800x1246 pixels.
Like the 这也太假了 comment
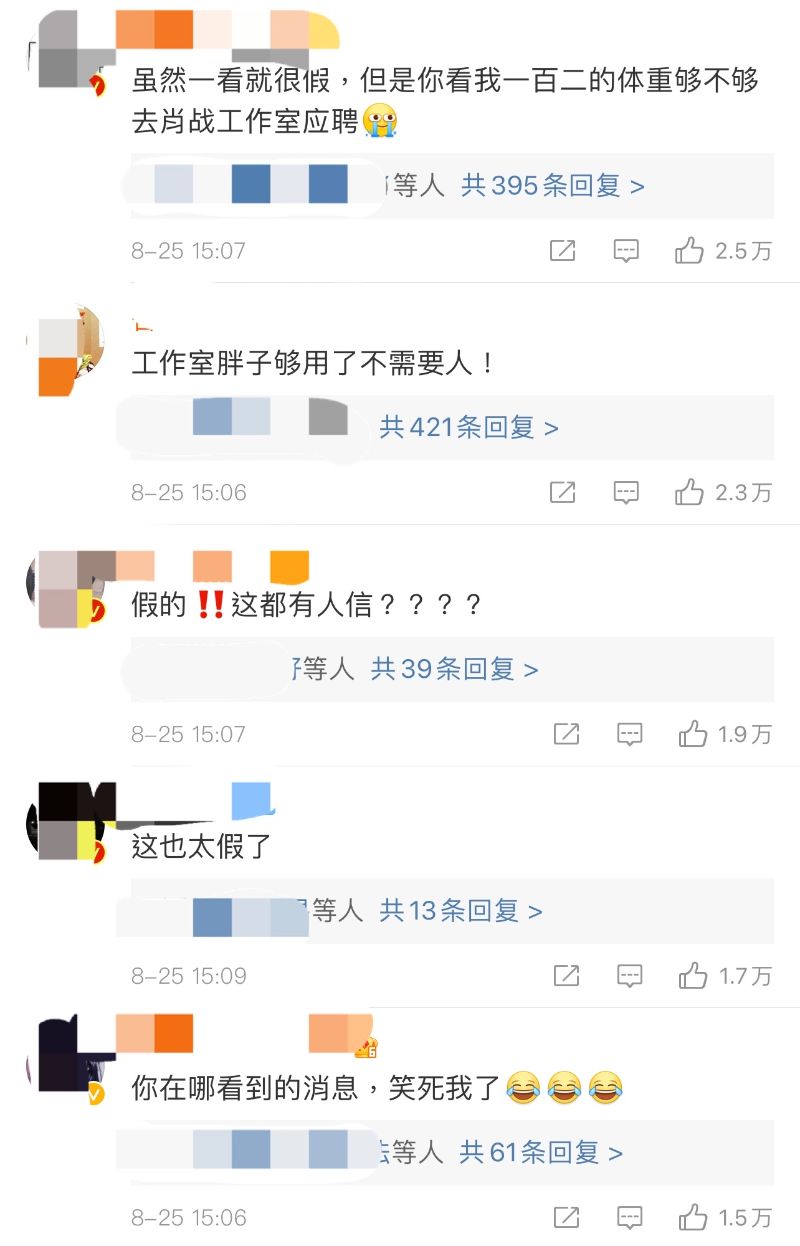tap(693, 976)
